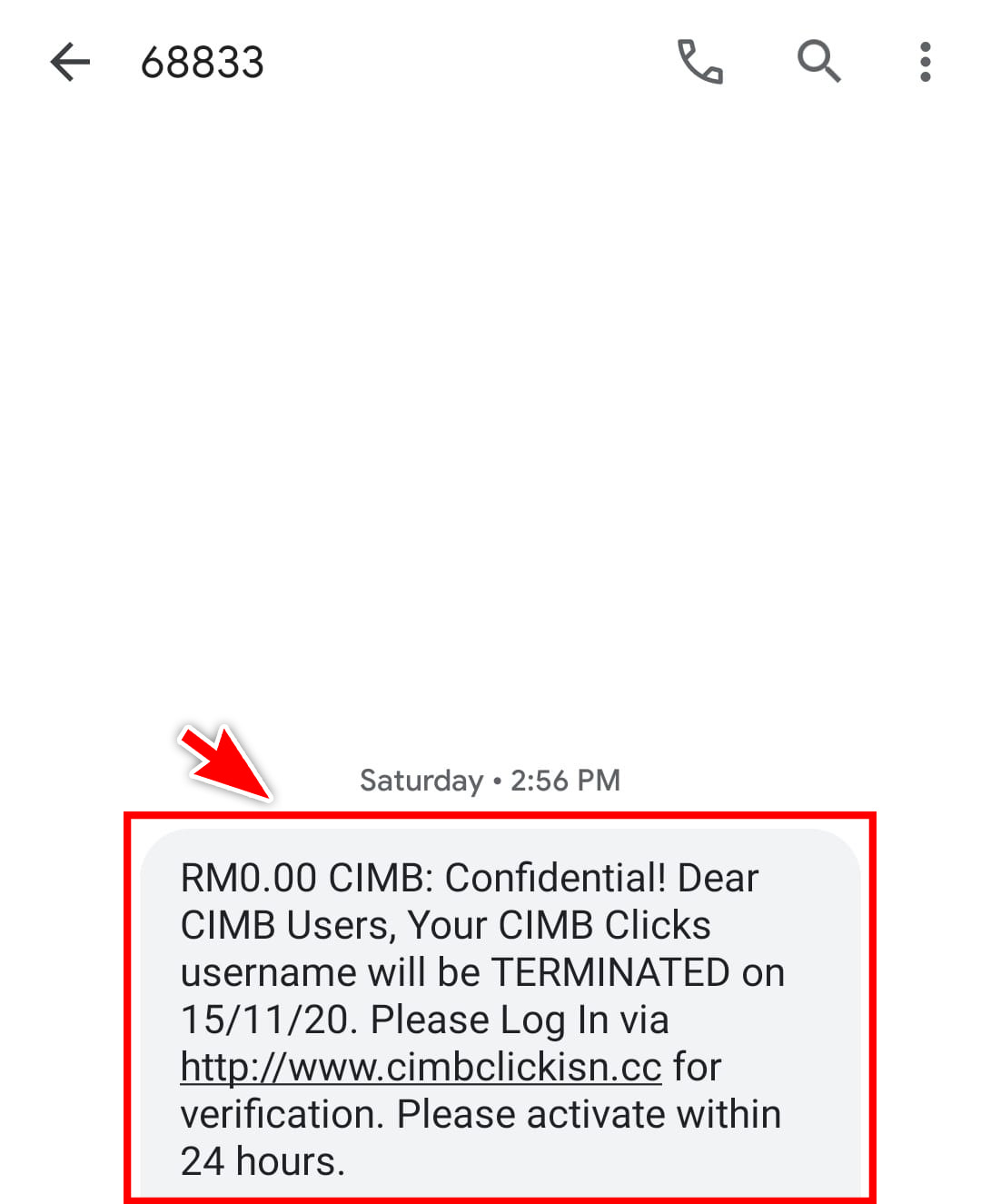Open the cimbclickisn.cc link
The height and width of the screenshot is (1204, 981).
[421, 1067]
